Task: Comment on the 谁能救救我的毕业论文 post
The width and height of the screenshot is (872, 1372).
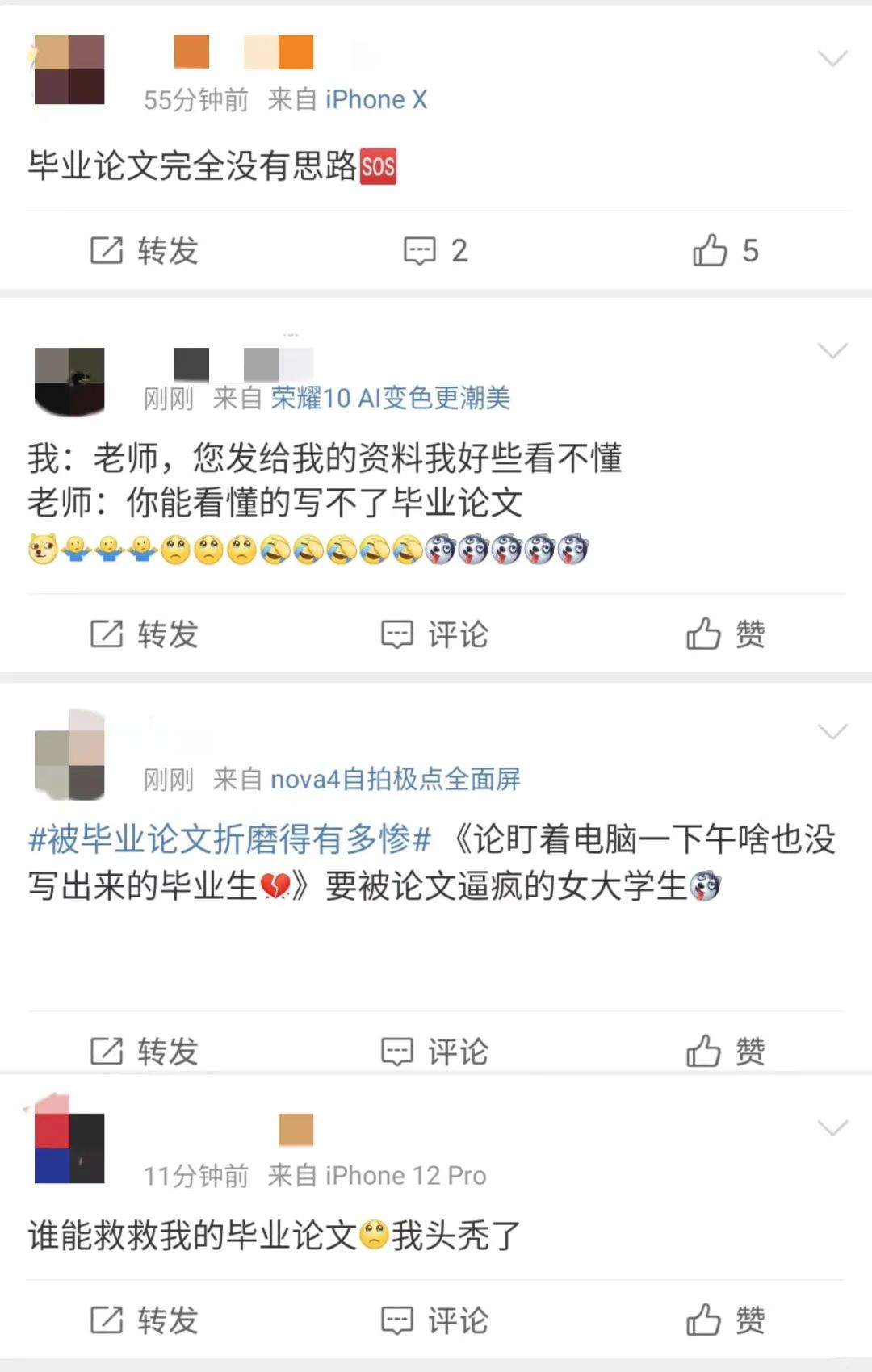Action: (x=435, y=1320)
